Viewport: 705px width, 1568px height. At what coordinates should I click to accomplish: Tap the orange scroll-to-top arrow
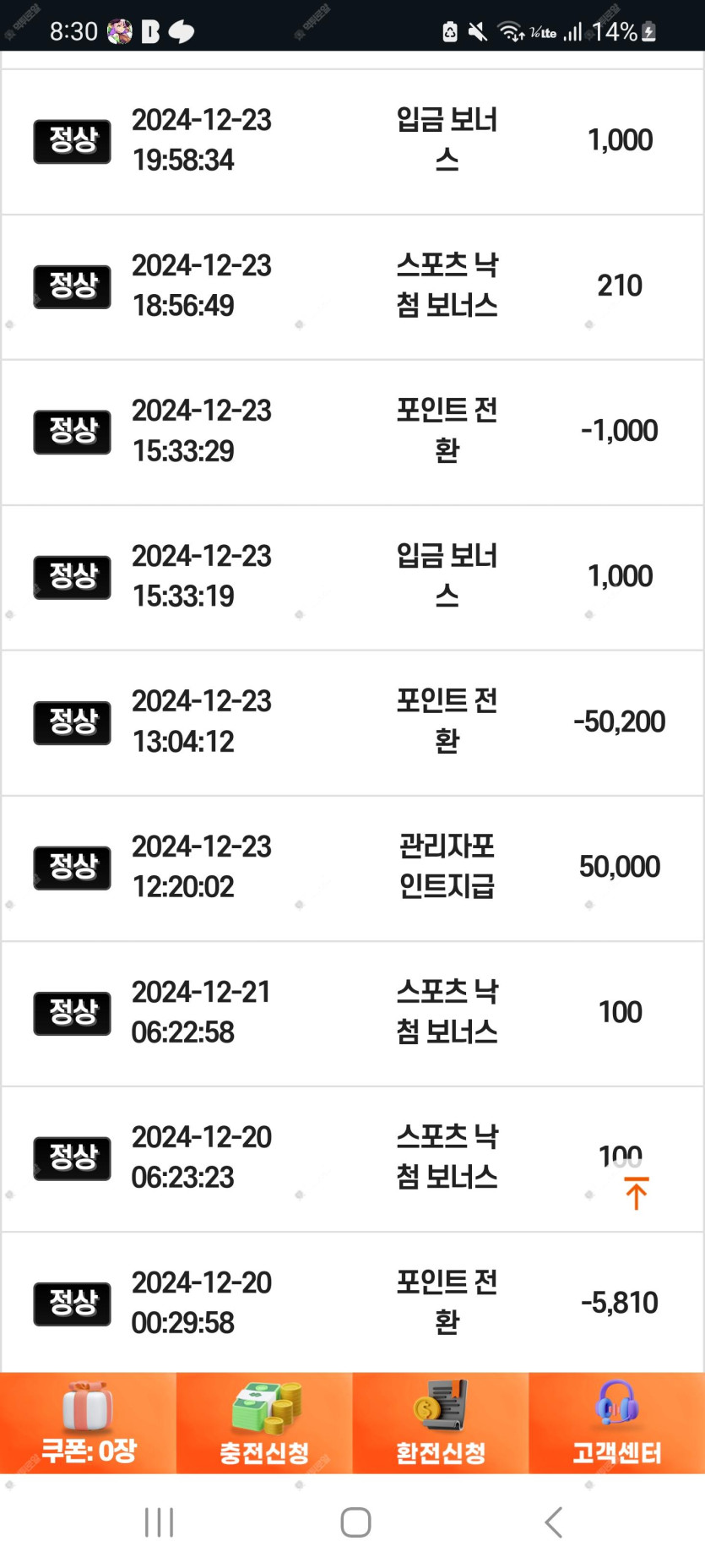pos(636,1193)
